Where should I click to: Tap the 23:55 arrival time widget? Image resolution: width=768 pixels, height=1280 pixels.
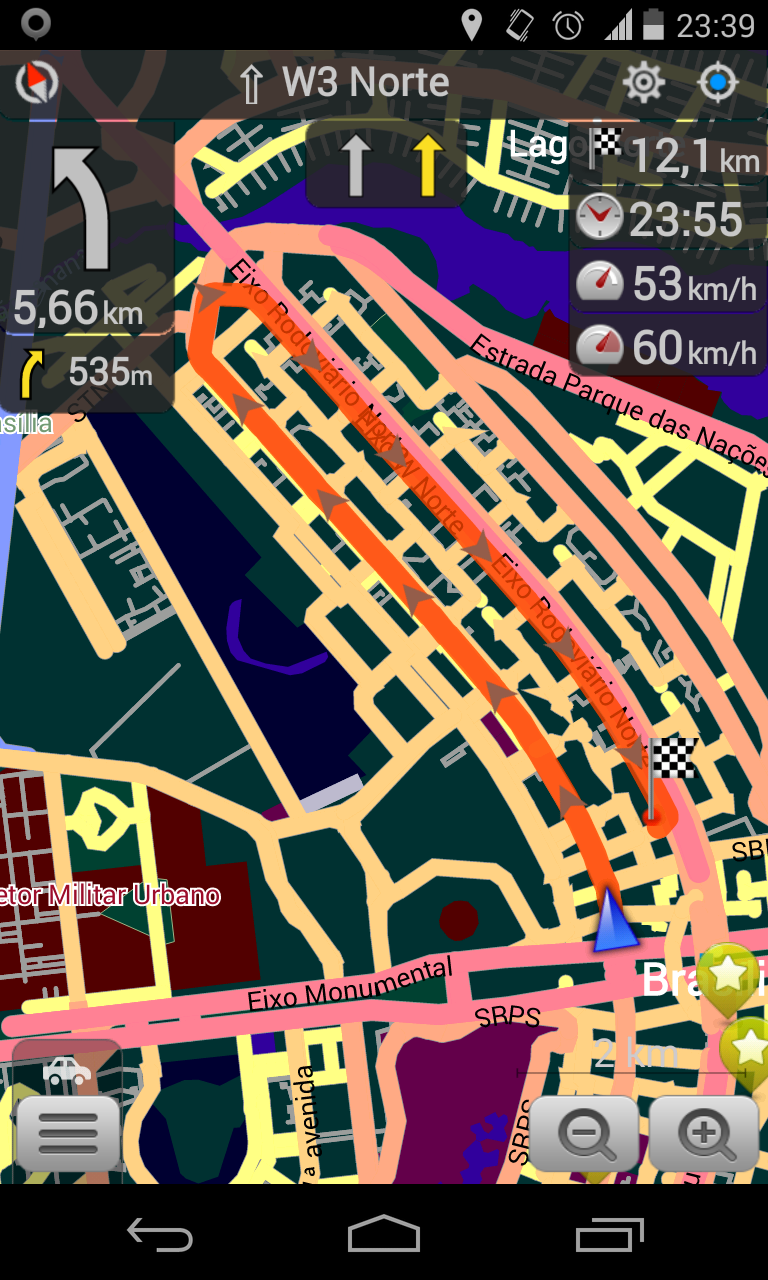669,217
